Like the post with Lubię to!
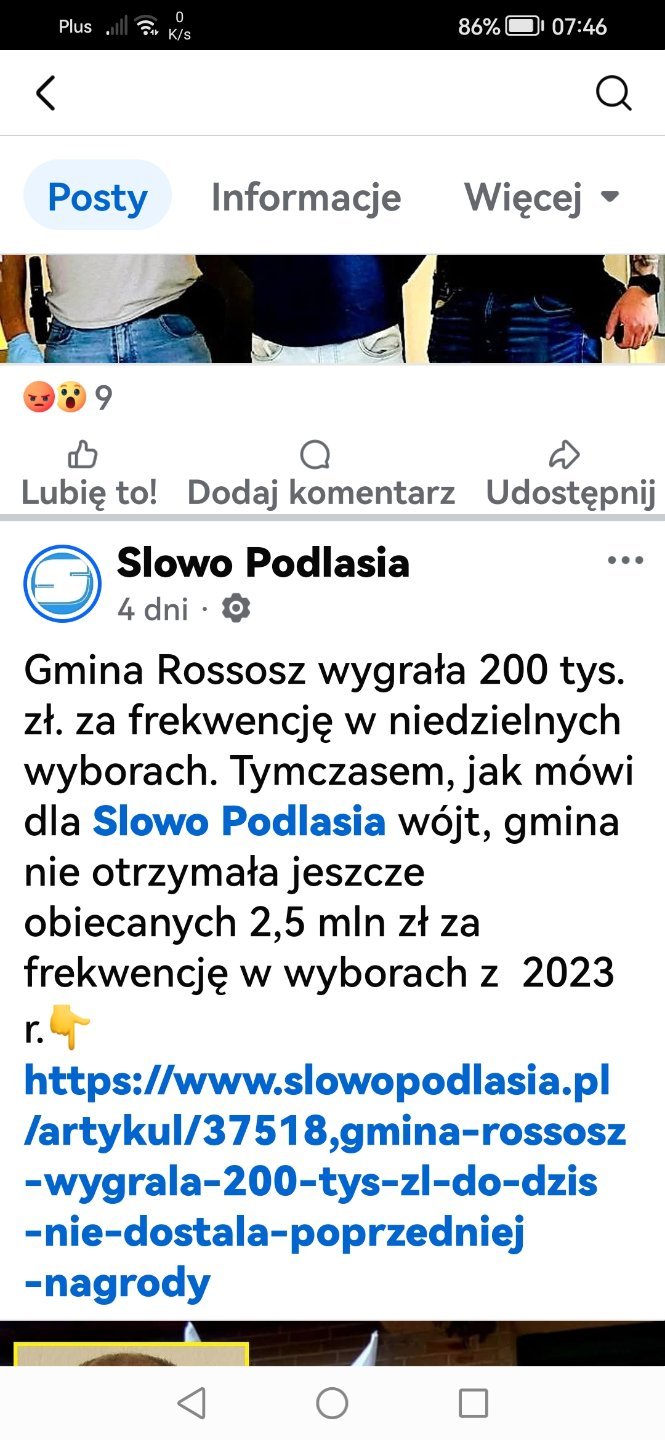Viewport: 665px width, 1440px height. point(88,474)
